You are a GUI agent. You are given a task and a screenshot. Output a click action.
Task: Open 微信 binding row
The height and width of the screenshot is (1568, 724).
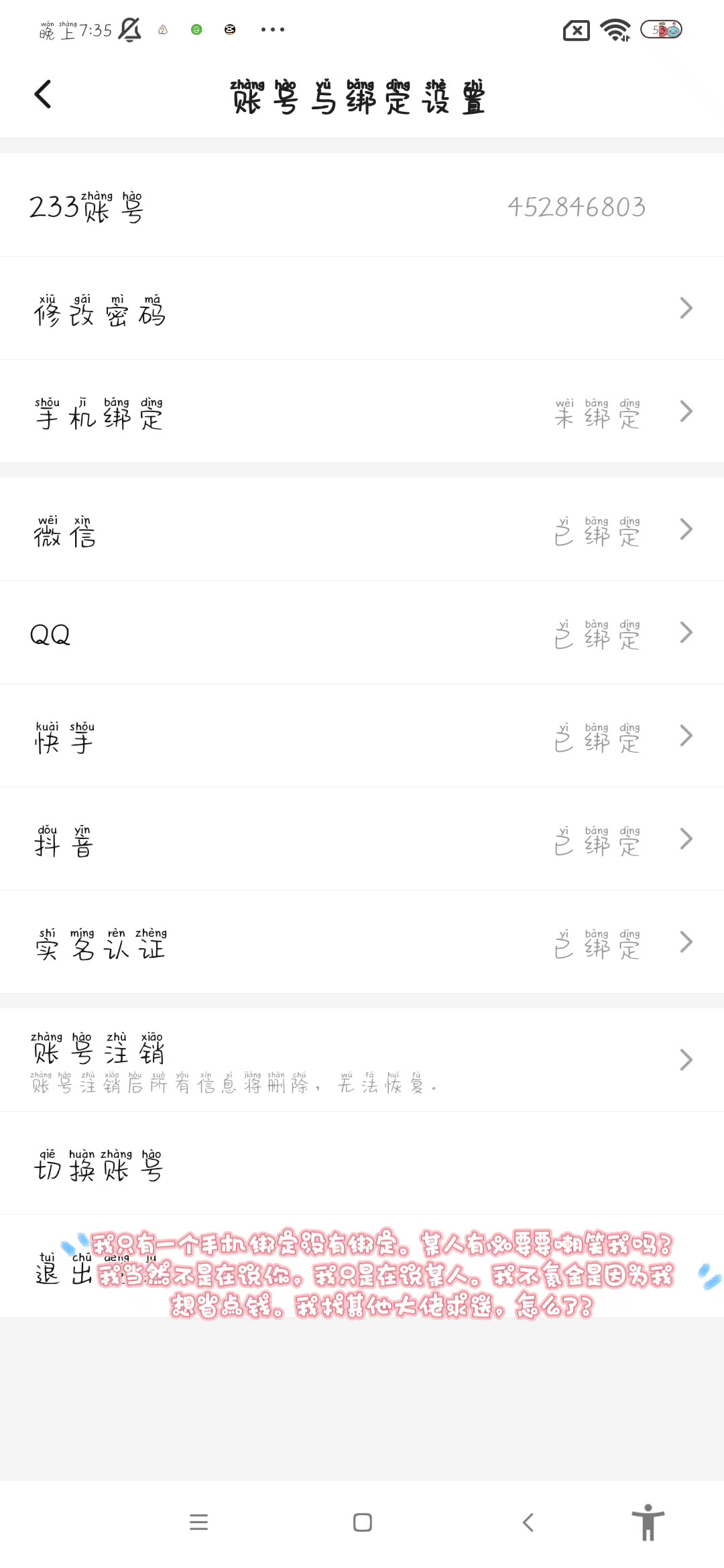[362, 529]
